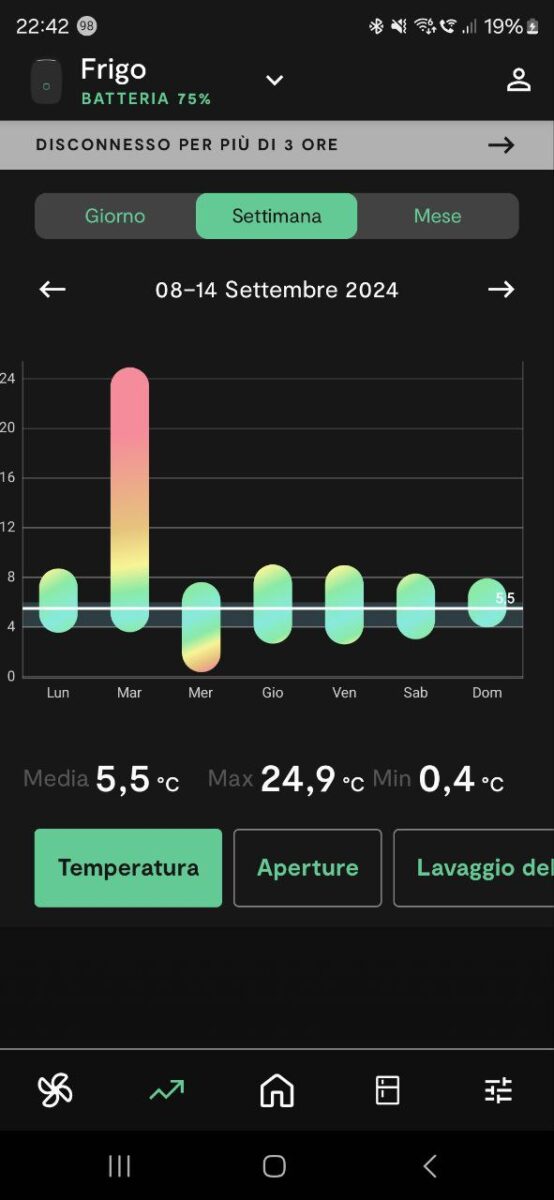Open the user profile icon

coord(518,80)
